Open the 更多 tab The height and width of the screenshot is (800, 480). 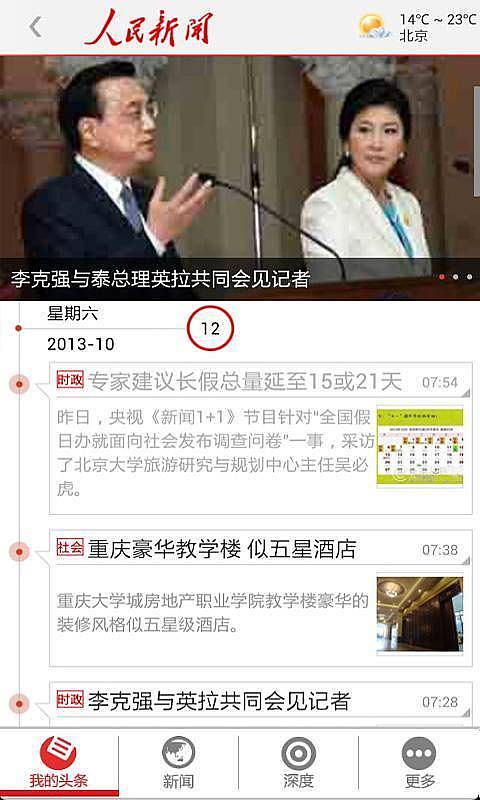419,764
